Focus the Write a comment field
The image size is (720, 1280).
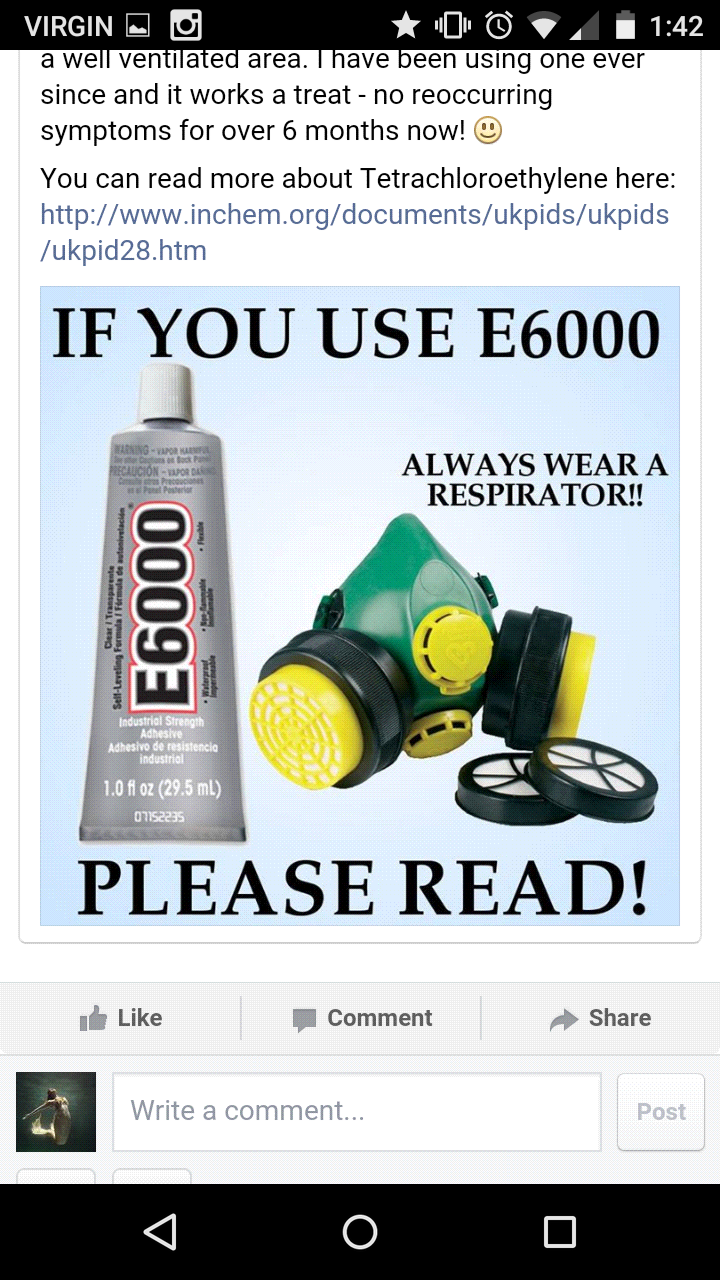tap(357, 1111)
